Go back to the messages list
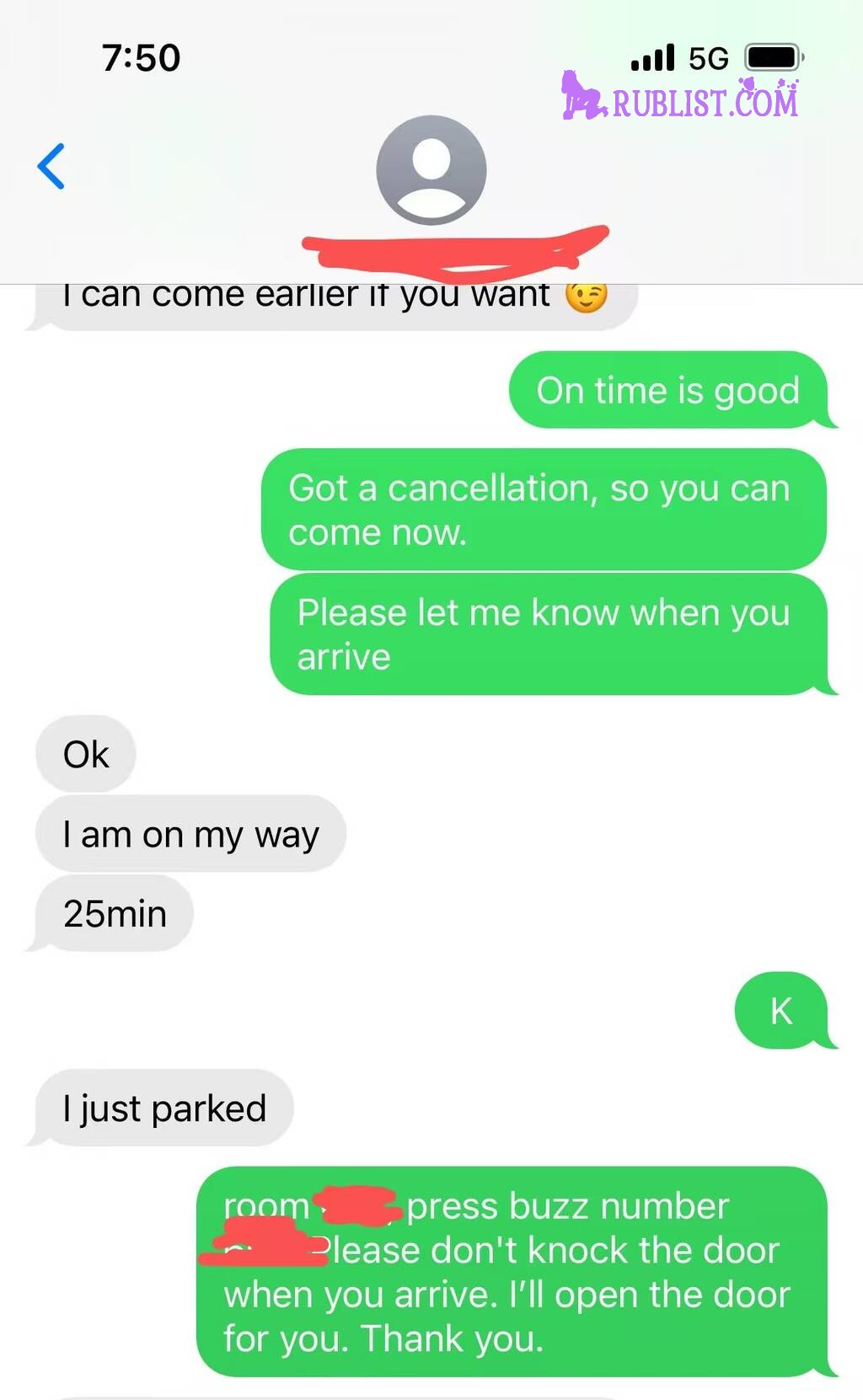 point(51,166)
